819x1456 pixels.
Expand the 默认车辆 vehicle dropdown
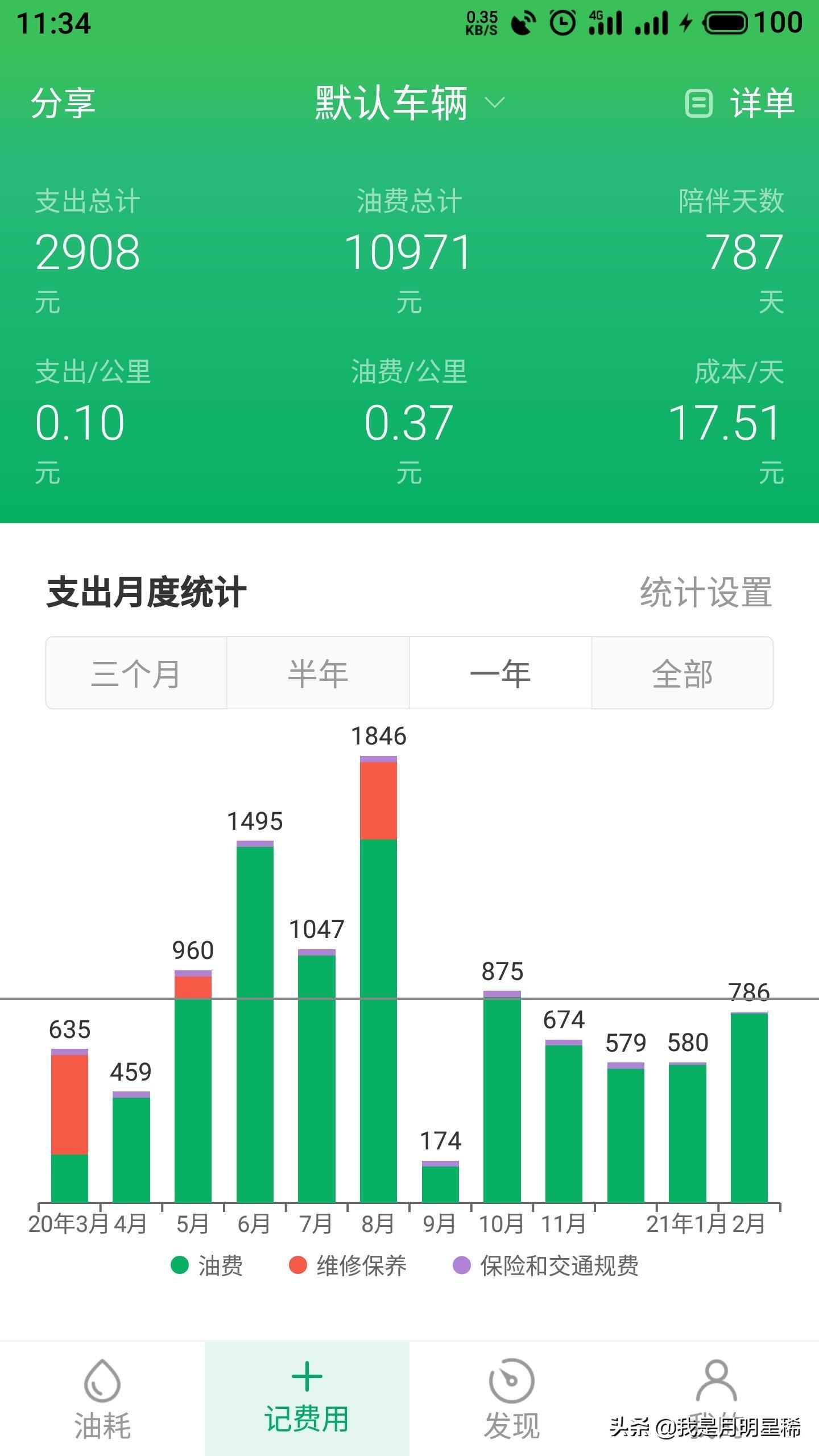coord(409,103)
